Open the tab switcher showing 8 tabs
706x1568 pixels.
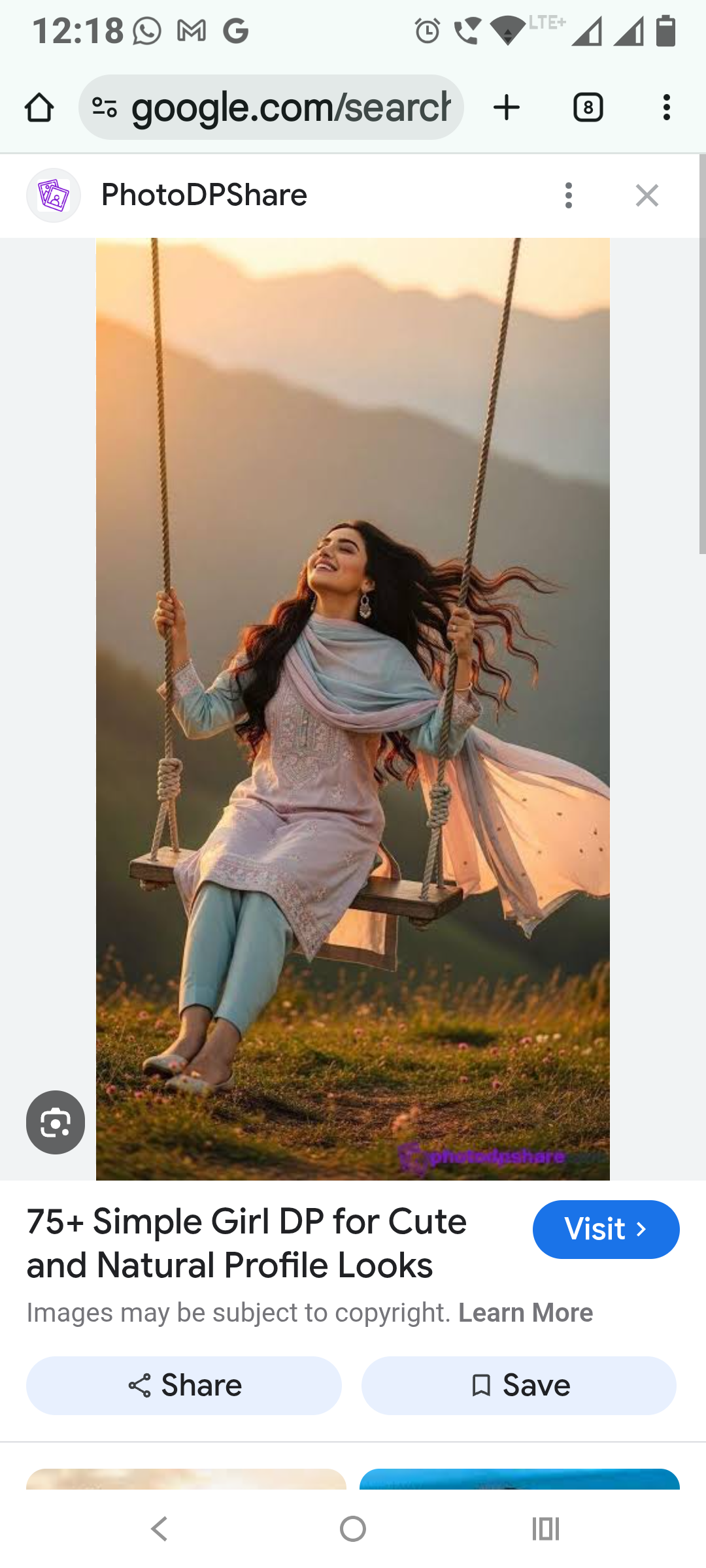tap(588, 108)
